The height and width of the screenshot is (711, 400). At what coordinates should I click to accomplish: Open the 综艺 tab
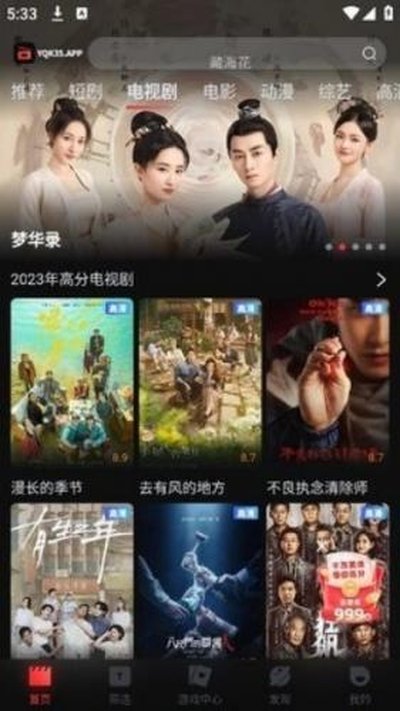pos(335,92)
